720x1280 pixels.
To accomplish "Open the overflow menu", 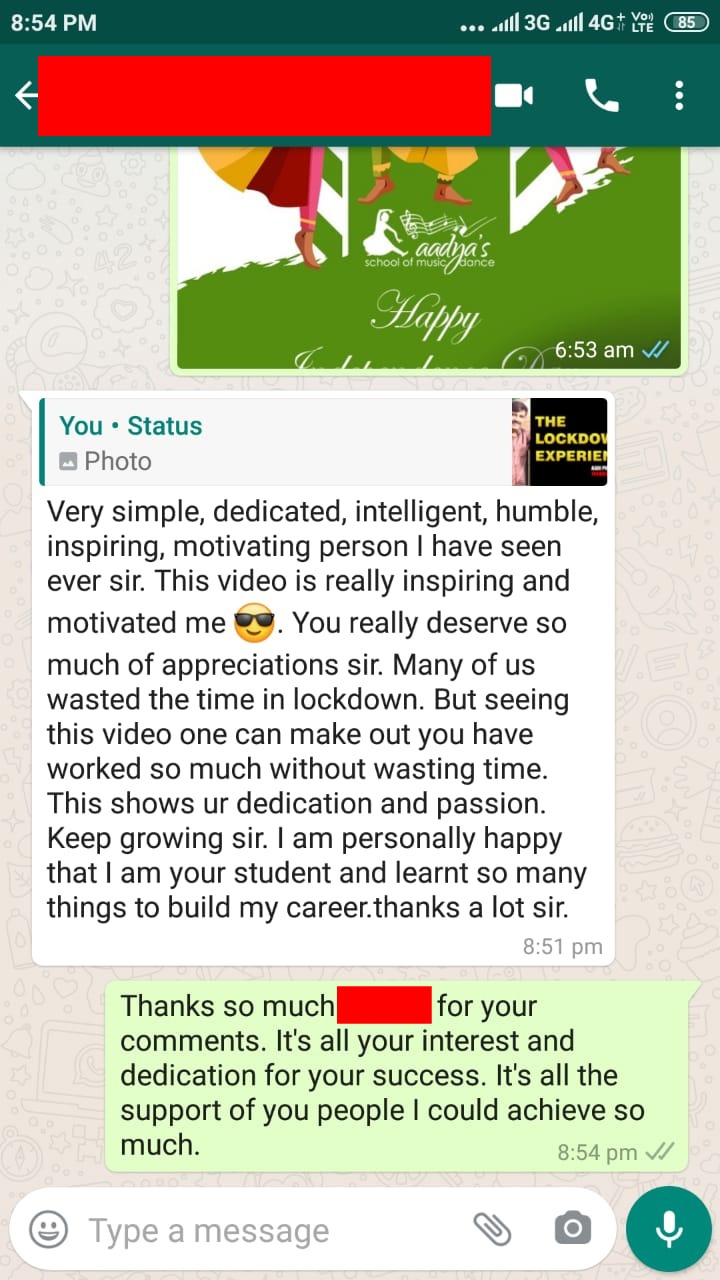I will point(679,96).
